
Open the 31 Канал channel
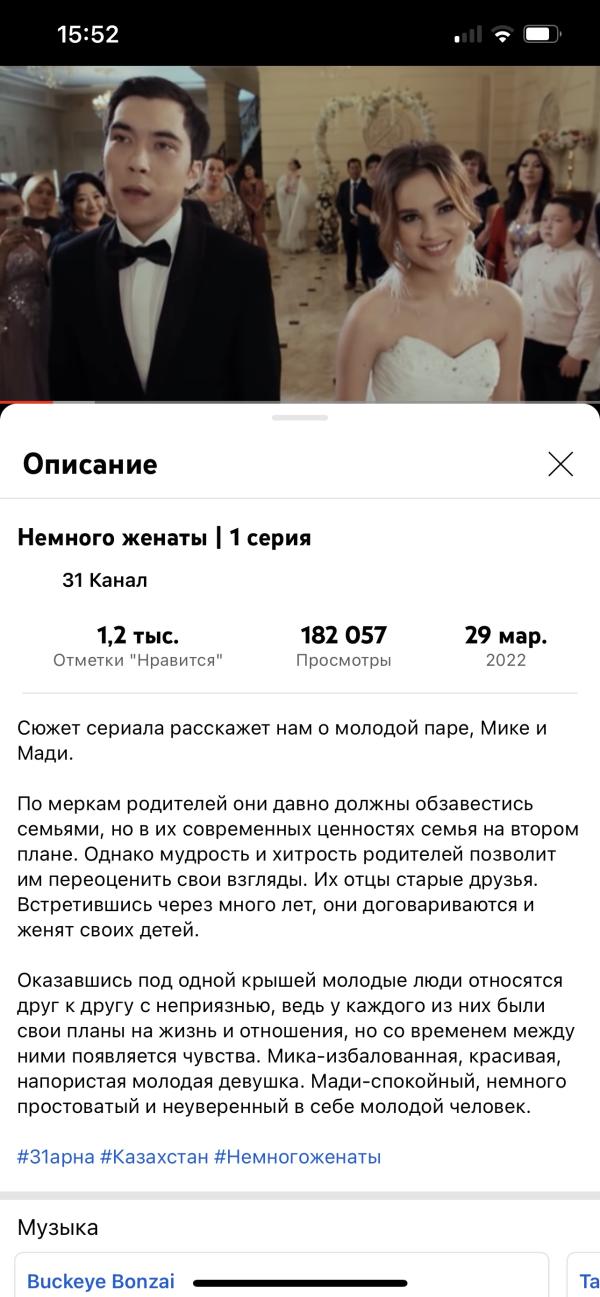(x=104, y=580)
